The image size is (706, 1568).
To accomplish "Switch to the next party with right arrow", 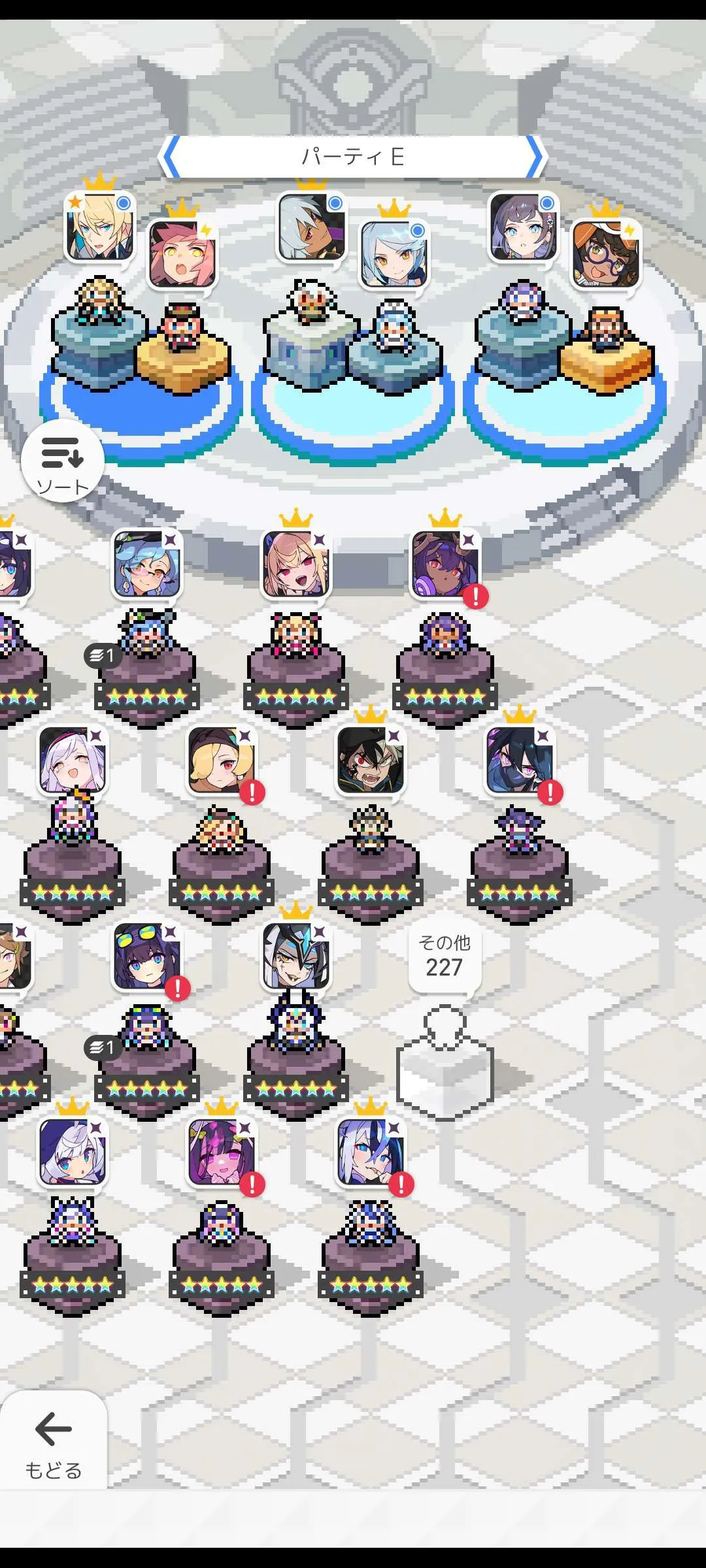I will (x=535, y=157).
